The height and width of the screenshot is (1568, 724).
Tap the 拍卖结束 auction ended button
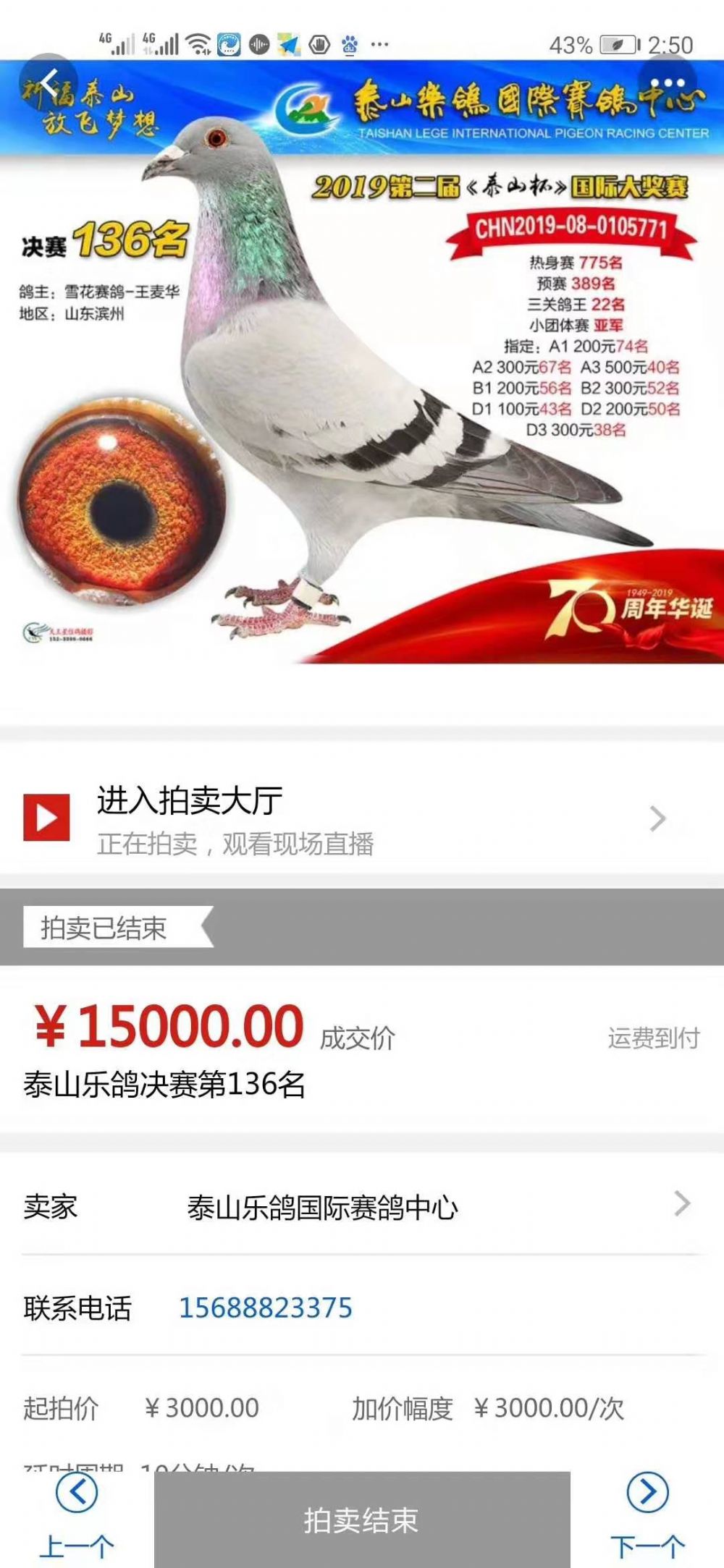pyautogui.click(x=361, y=1520)
